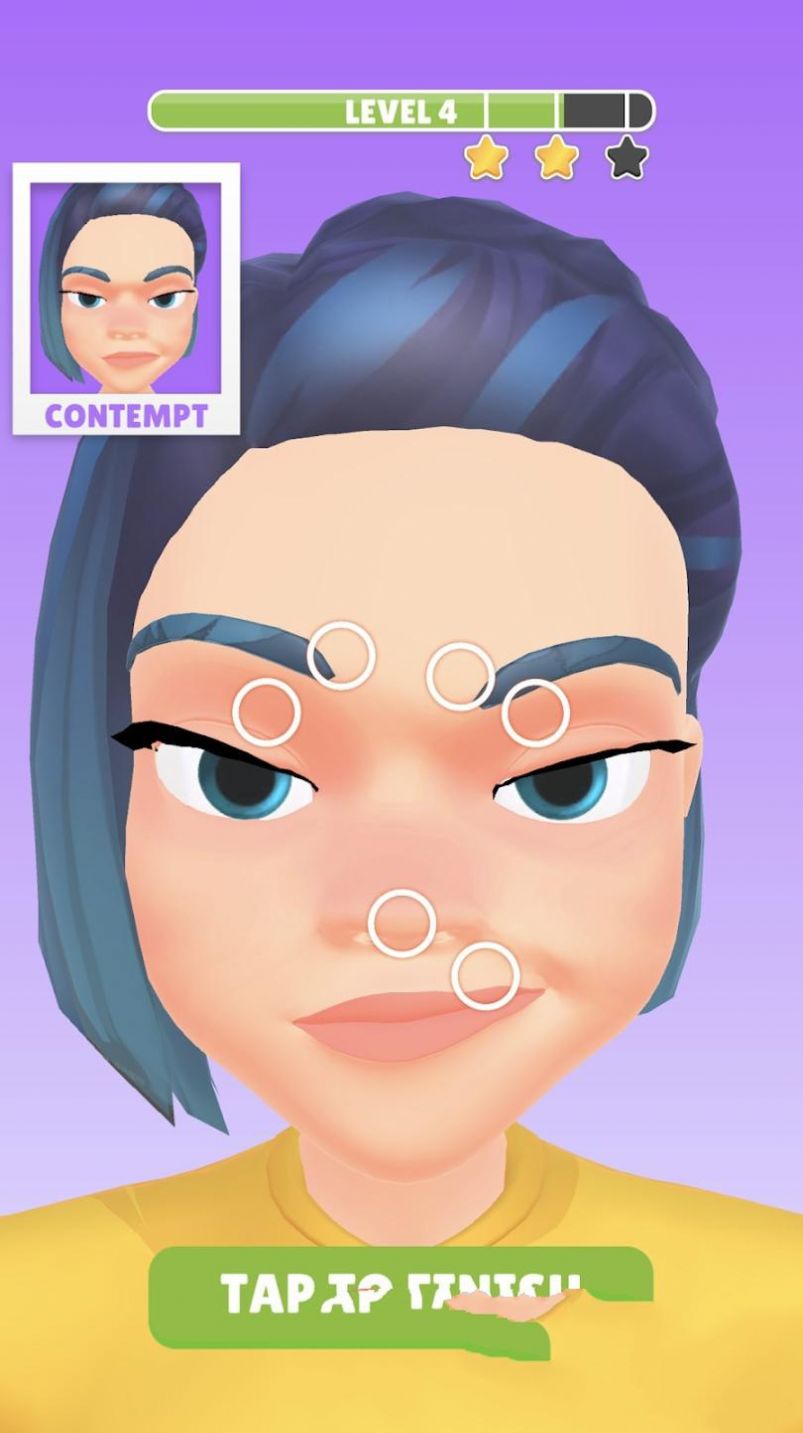Select the control circle on the nose
Image resolution: width=803 pixels, height=1433 pixels.
click(401, 922)
